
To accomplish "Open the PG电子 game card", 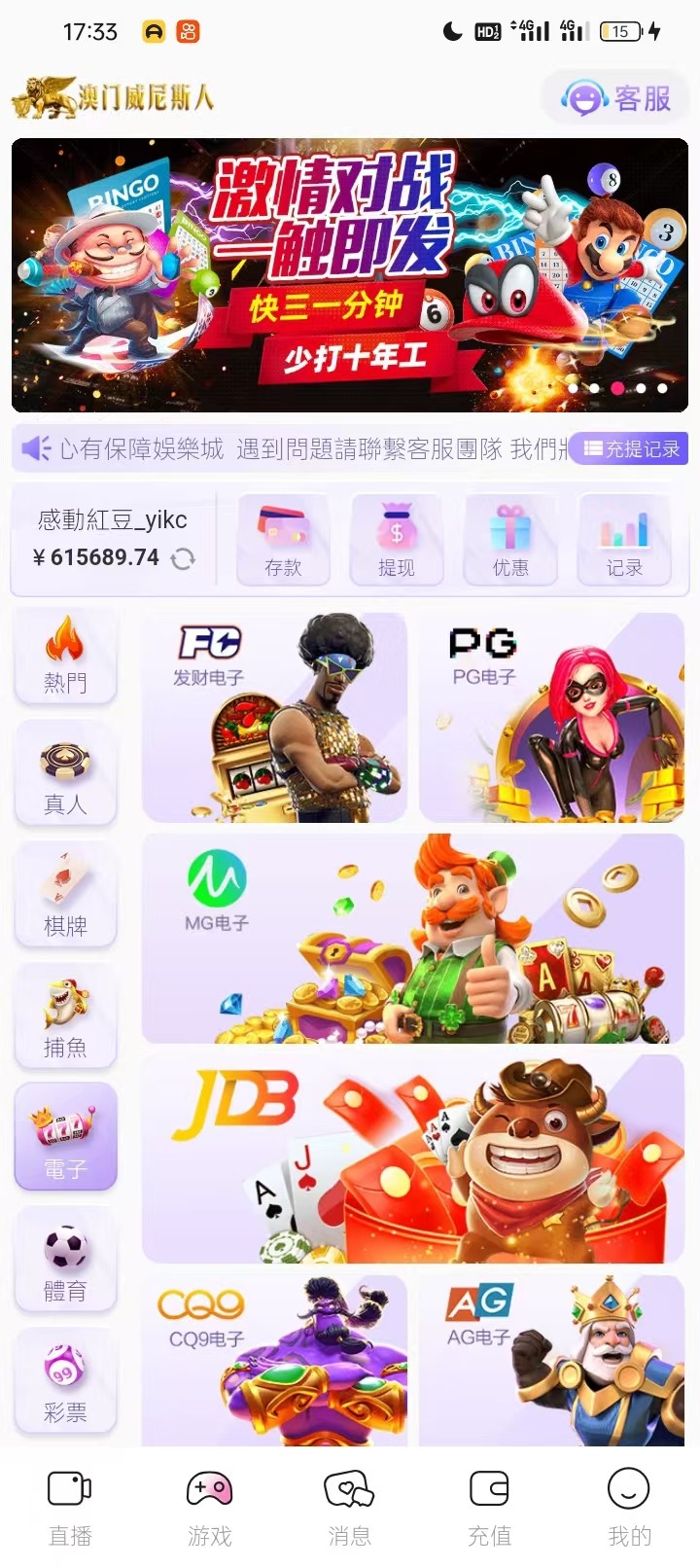I will coord(551,718).
